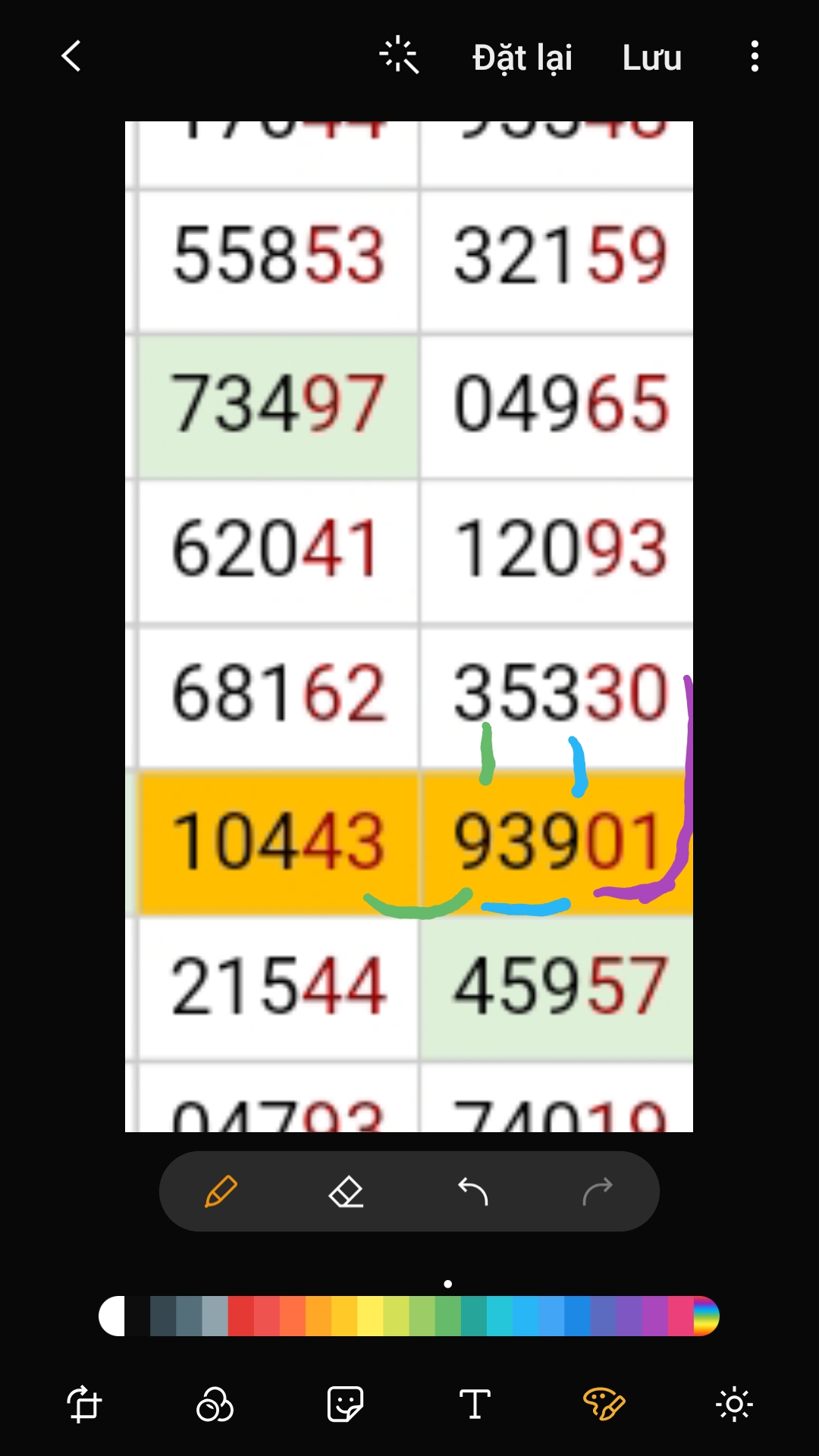The width and height of the screenshot is (819, 1456).
Task: Open the brightness adjustment tool
Action: pyautogui.click(x=734, y=1404)
